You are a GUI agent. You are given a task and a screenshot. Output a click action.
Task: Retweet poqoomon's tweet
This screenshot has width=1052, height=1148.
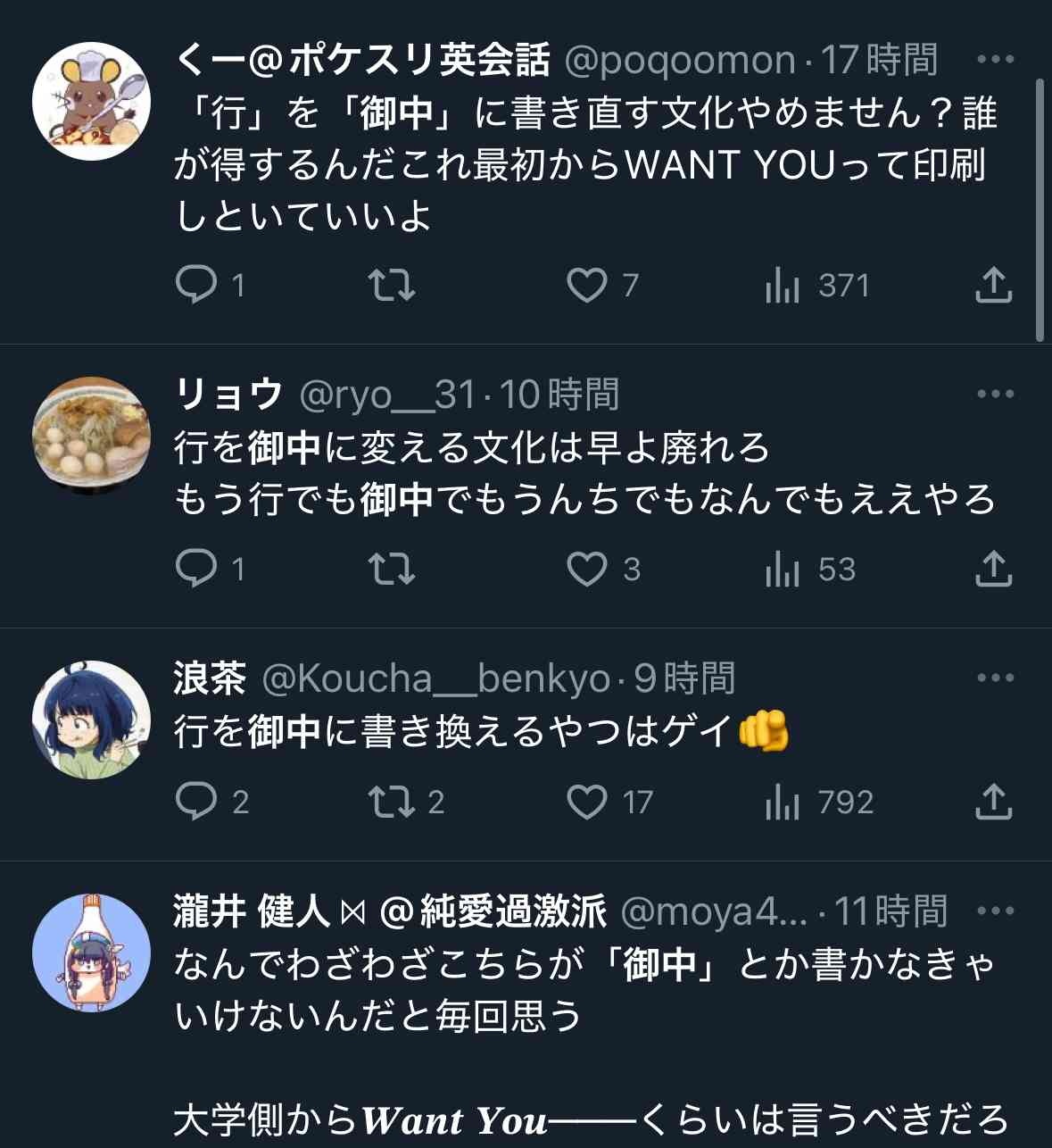click(x=392, y=285)
